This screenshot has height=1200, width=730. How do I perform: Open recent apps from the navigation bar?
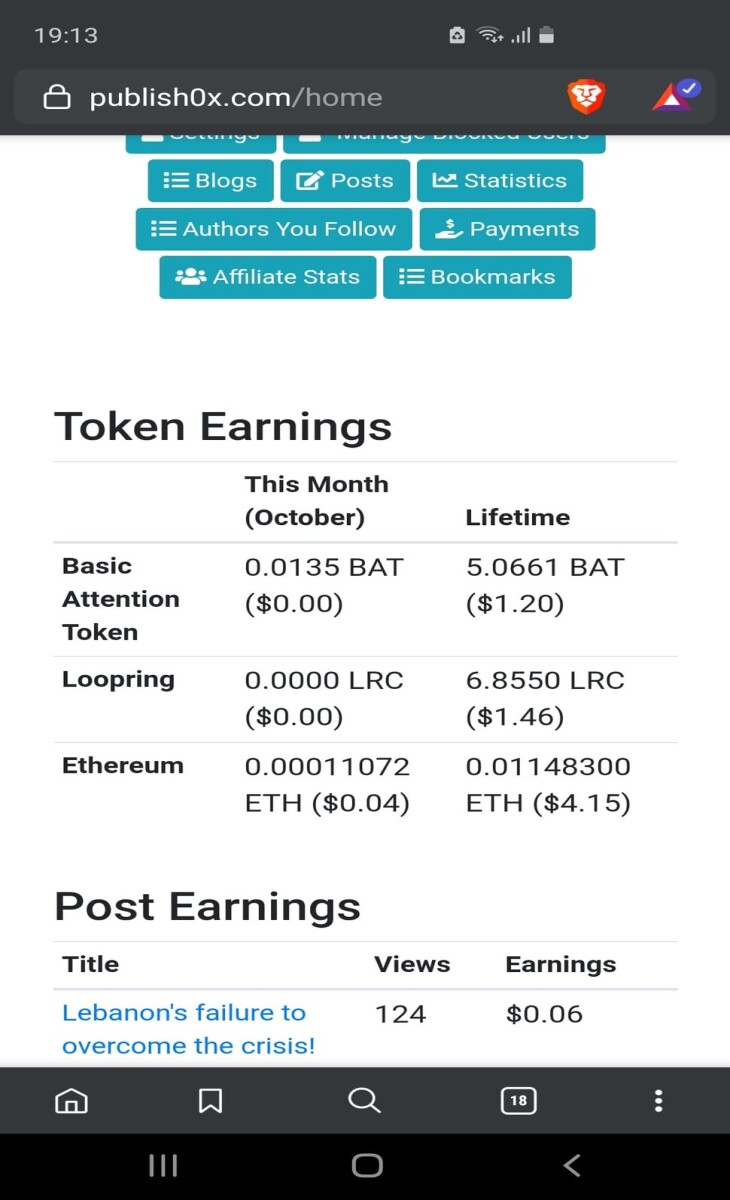(163, 1166)
